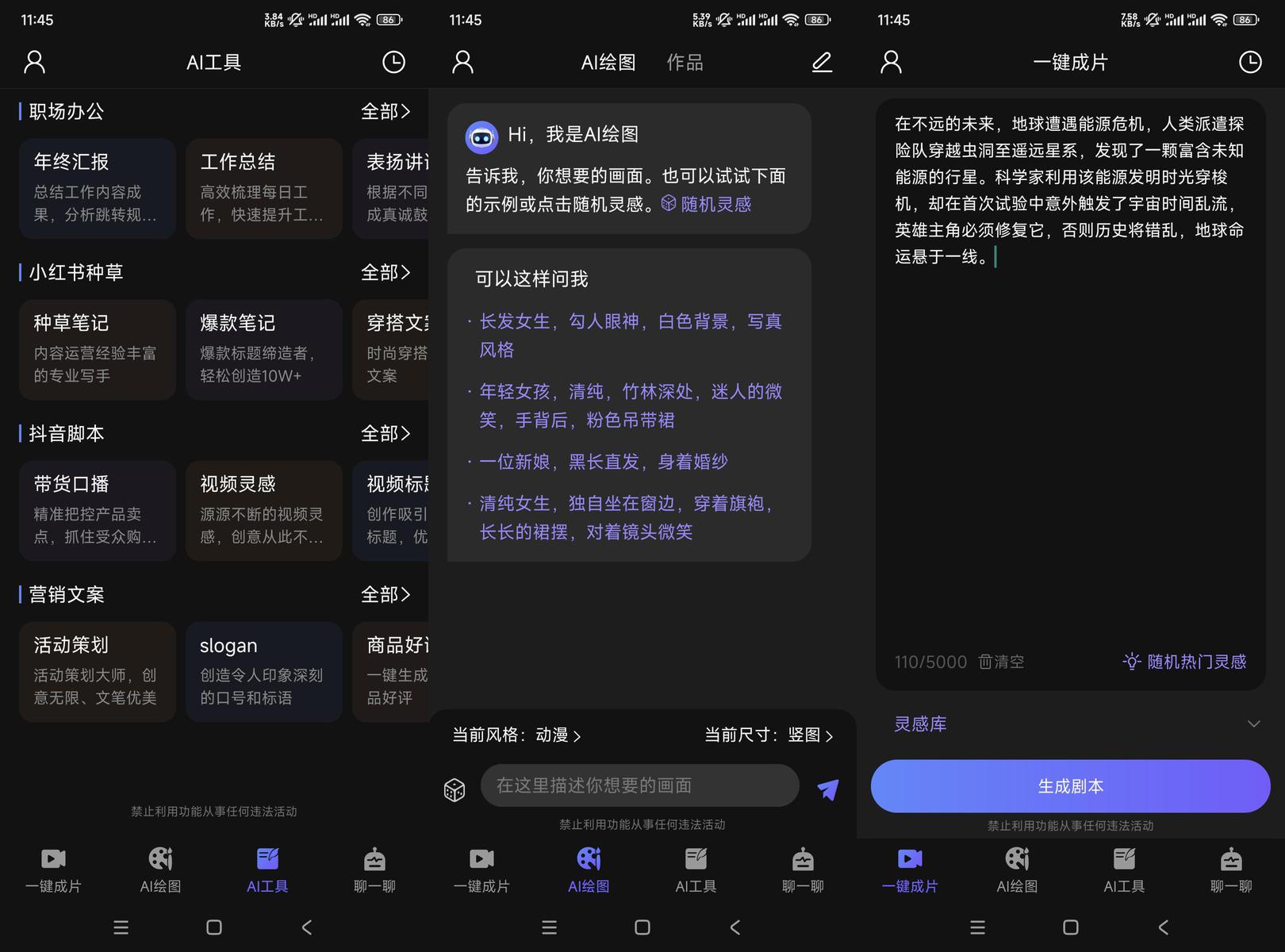
Task: Open the 年终汇报 tool card
Action: (x=97, y=188)
